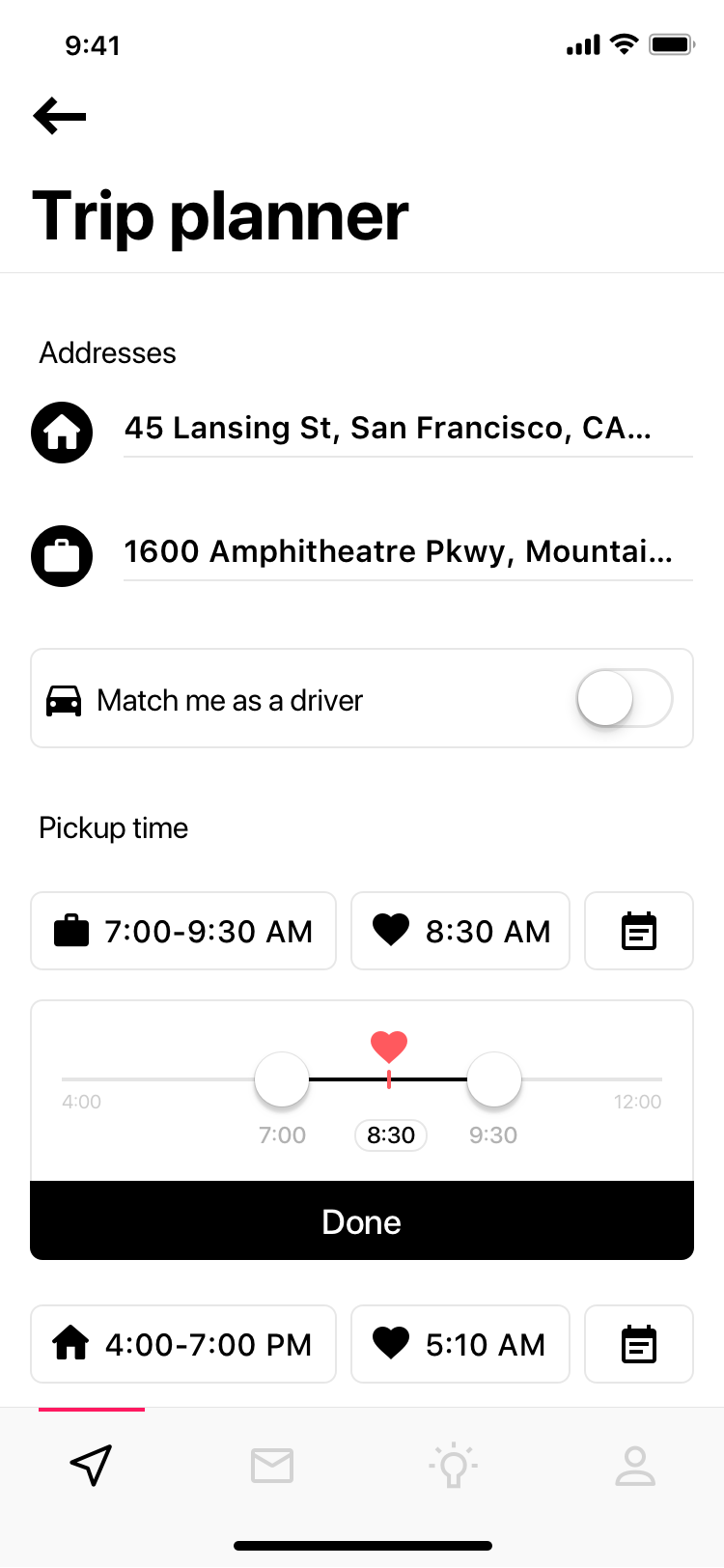Go back using the arrow
The width and height of the screenshot is (724, 1568).
coord(60,116)
